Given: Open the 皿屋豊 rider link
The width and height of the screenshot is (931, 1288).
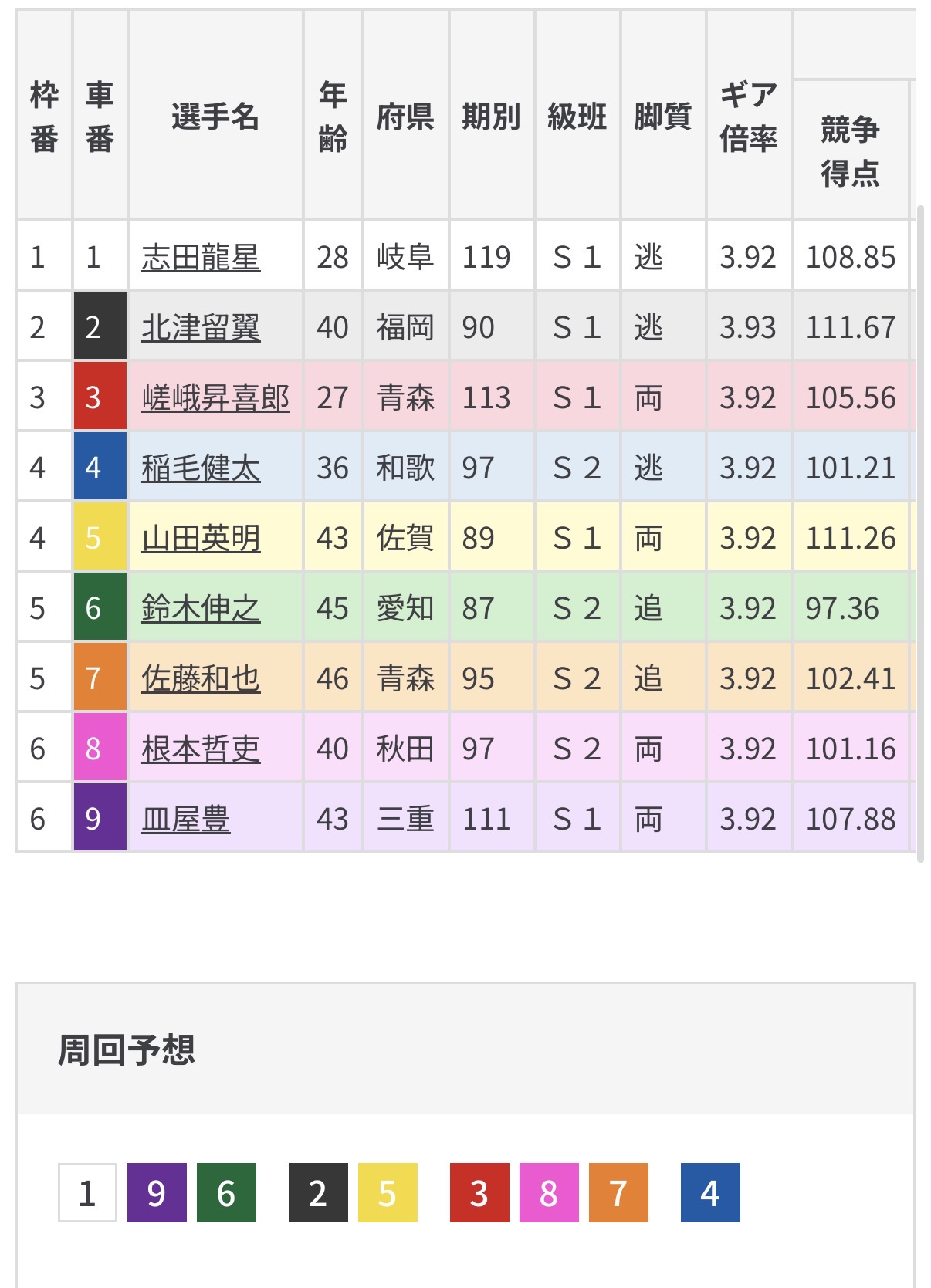Looking at the screenshot, I should coord(185,819).
